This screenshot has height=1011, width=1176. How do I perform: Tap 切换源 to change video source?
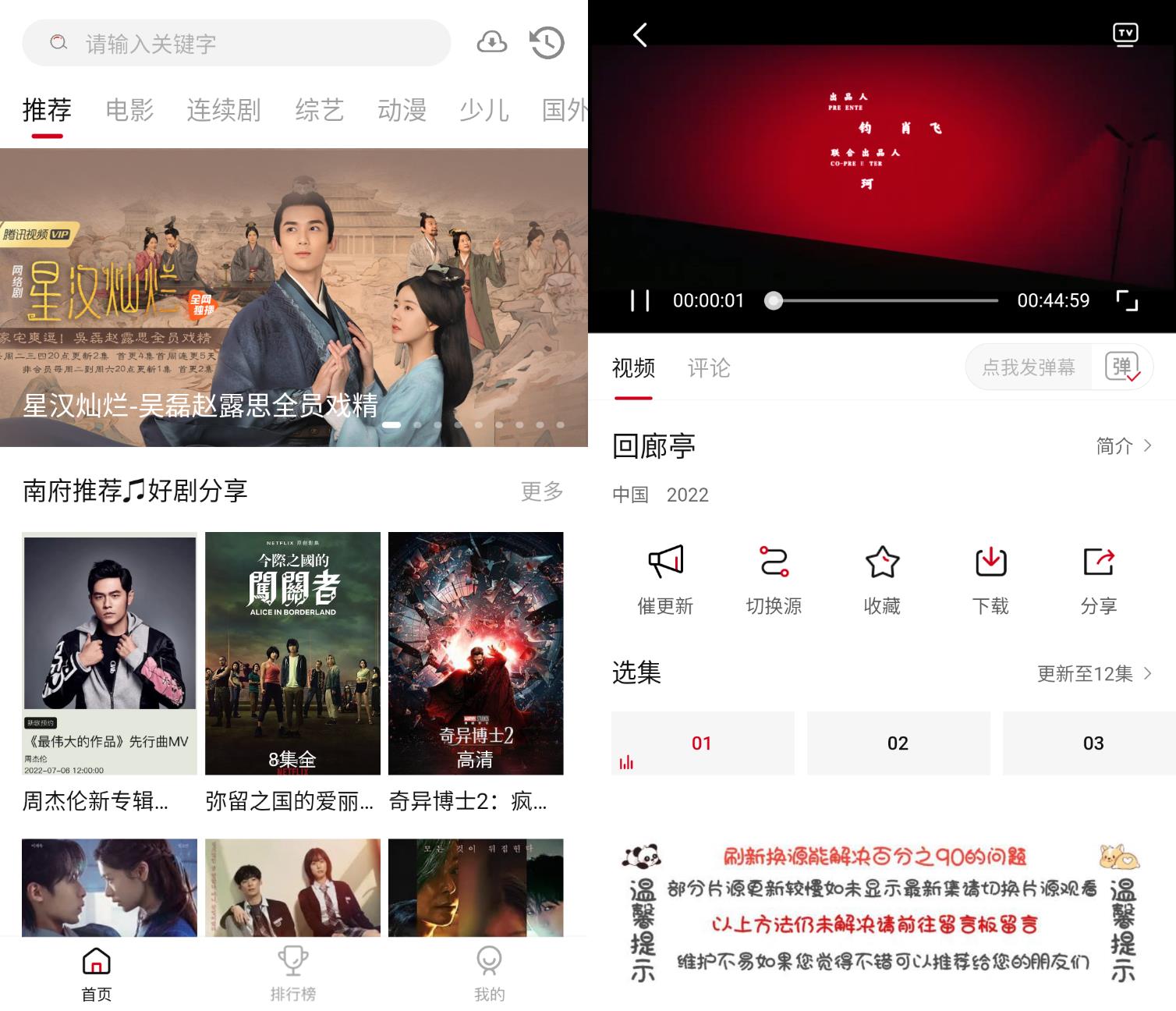[x=774, y=580]
